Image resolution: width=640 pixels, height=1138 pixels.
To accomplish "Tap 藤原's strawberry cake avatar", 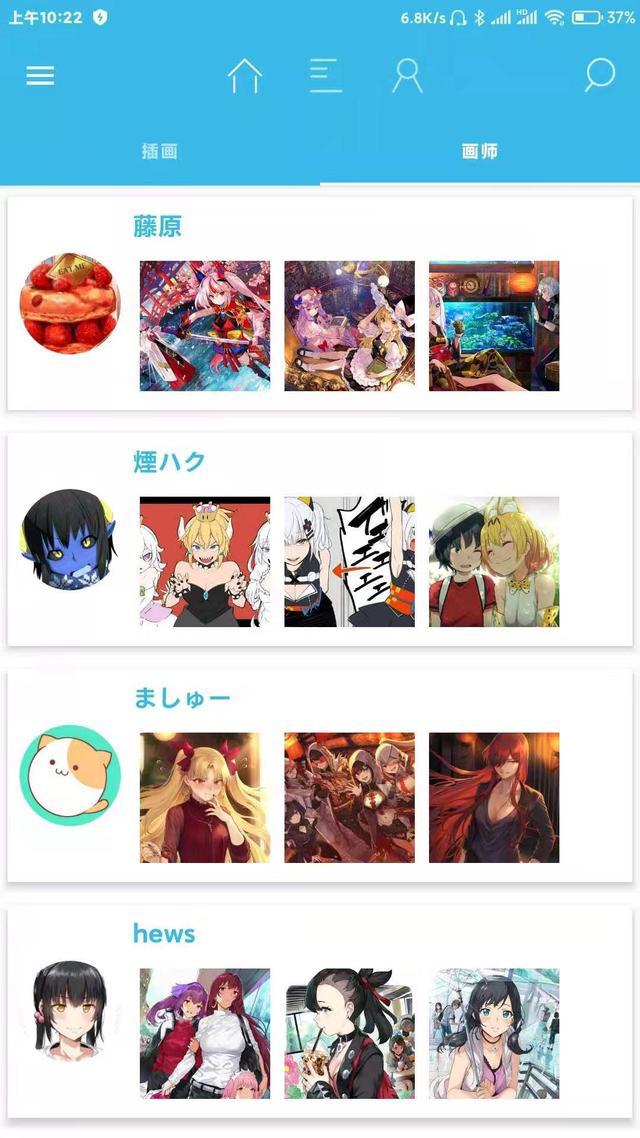I will [70, 303].
